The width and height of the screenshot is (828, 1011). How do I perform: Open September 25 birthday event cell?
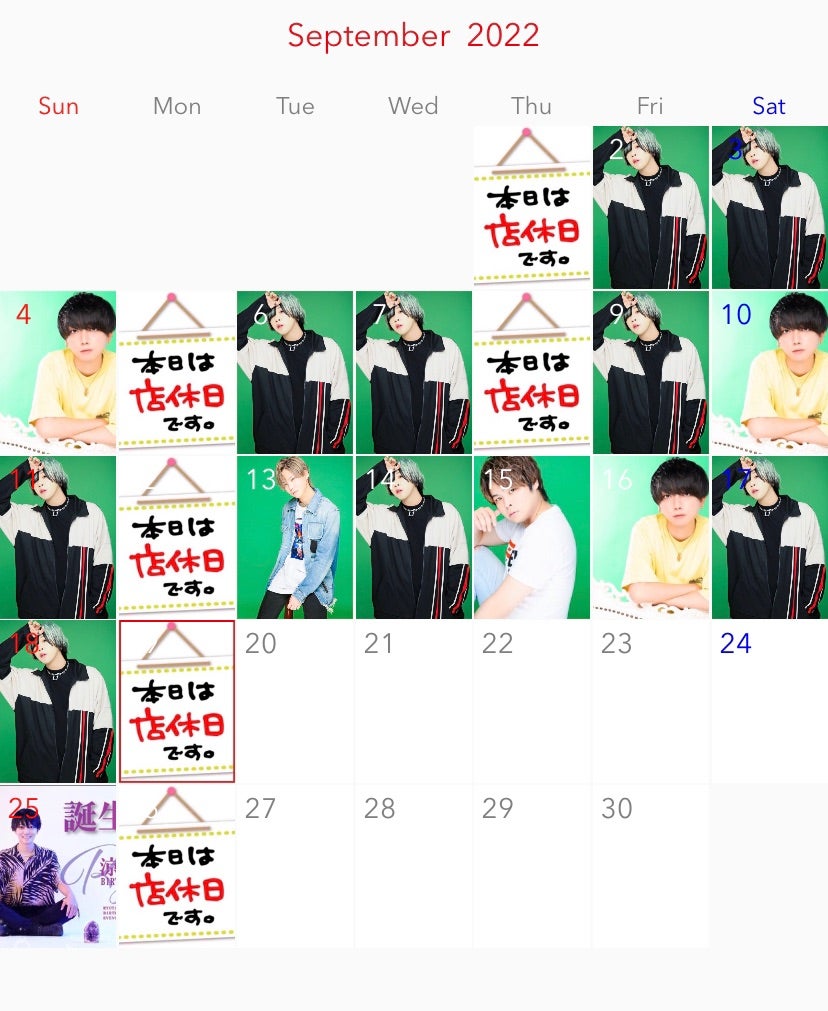click(58, 866)
